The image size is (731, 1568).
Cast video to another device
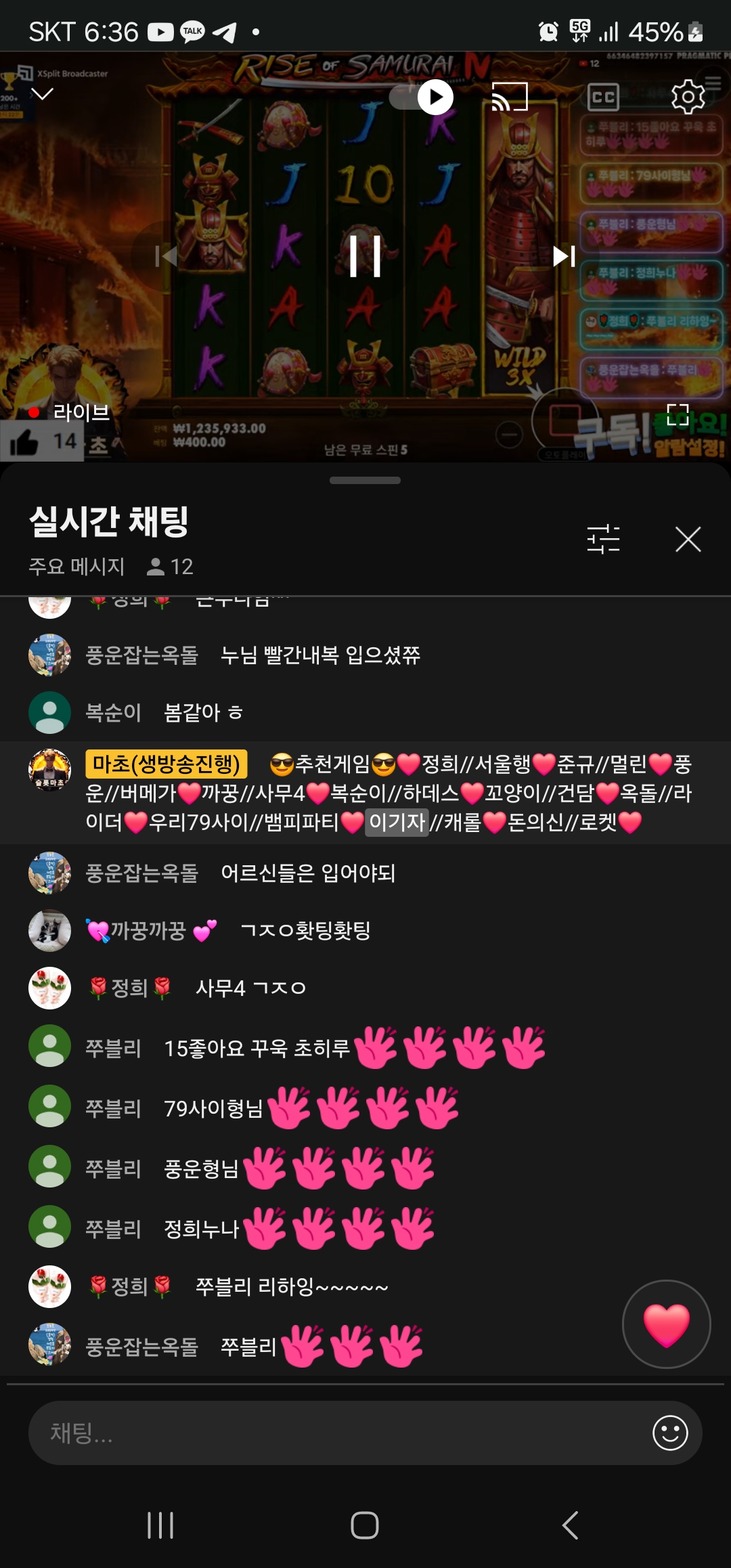click(509, 97)
